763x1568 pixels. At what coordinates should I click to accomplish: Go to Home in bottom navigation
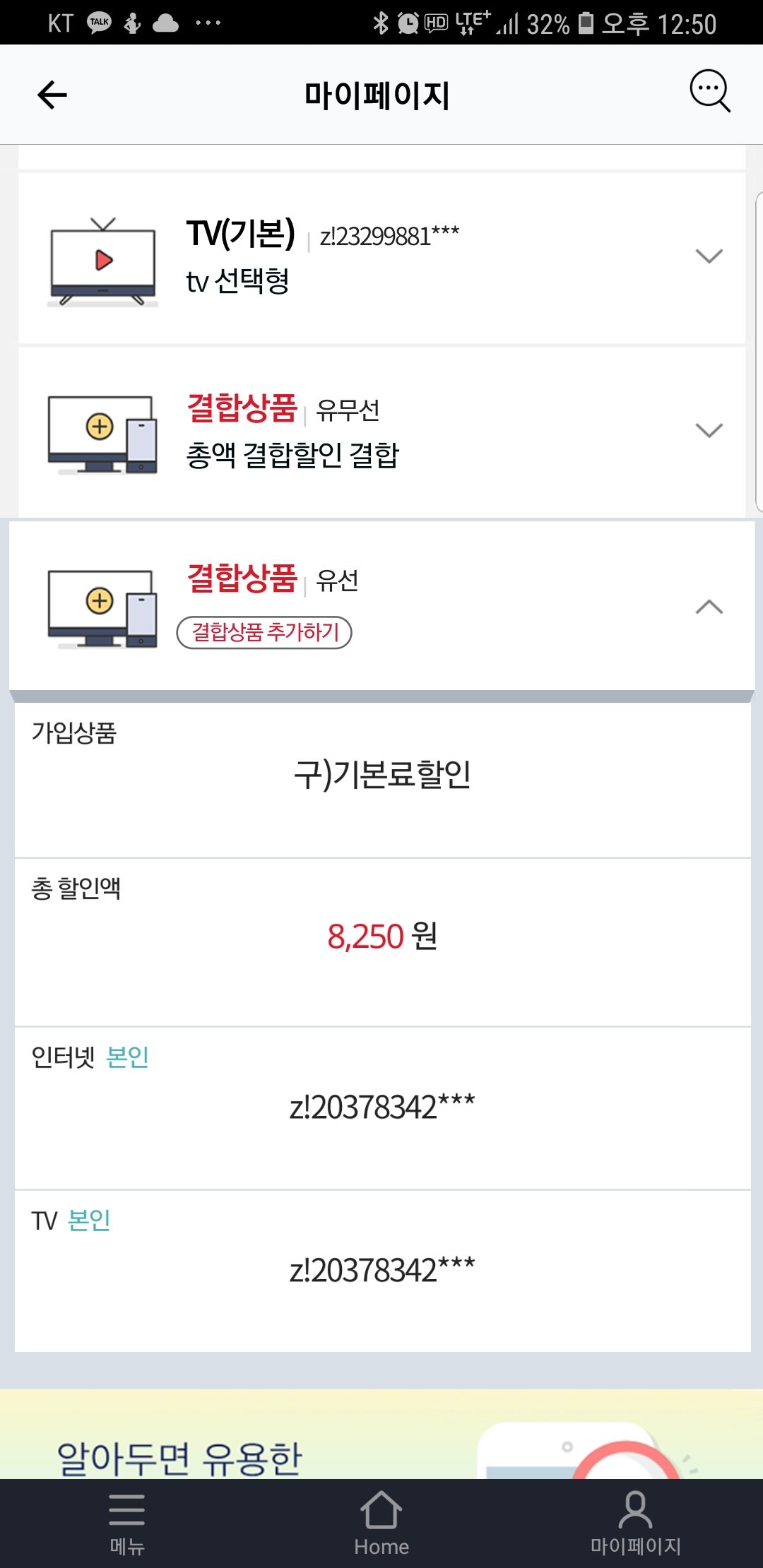pyautogui.click(x=381, y=1524)
